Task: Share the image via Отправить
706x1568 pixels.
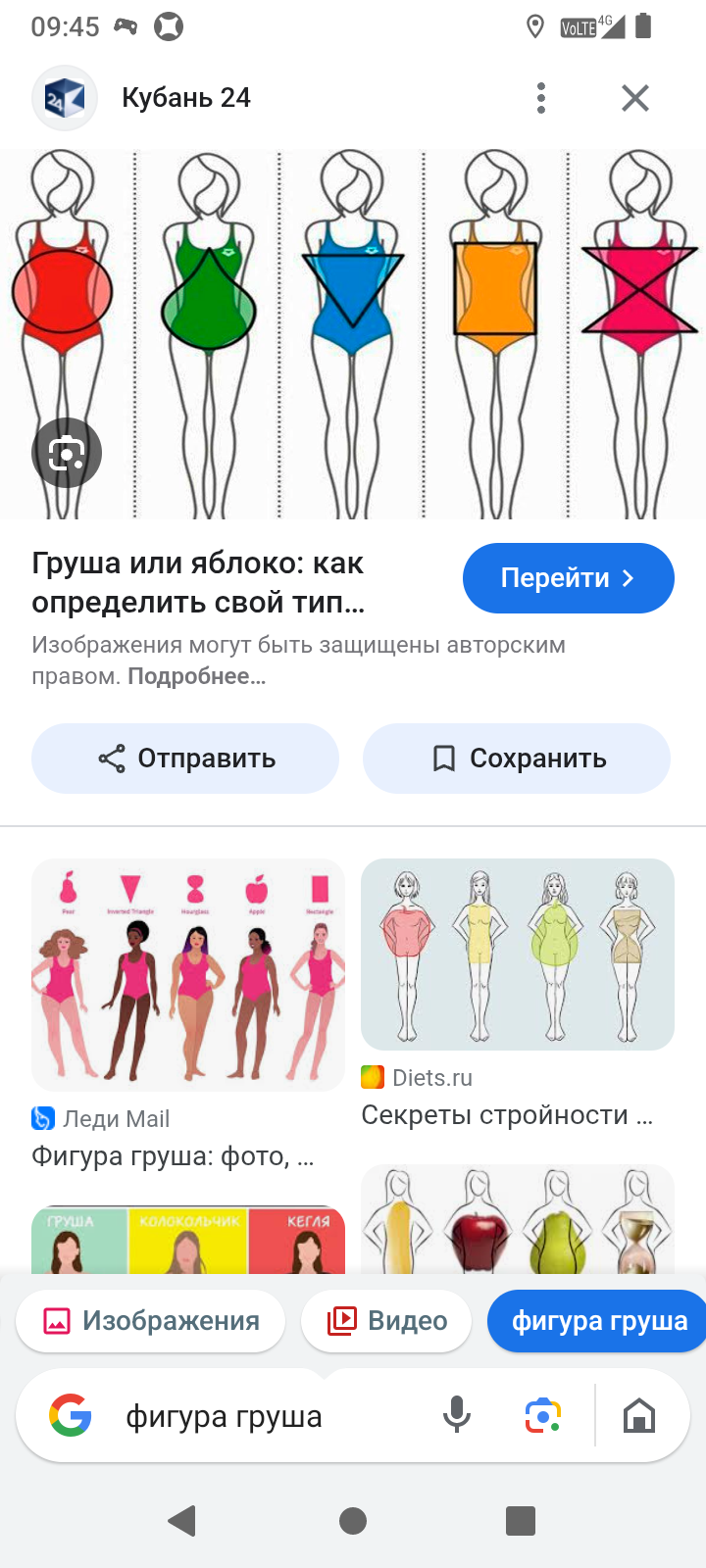Action: [185, 759]
